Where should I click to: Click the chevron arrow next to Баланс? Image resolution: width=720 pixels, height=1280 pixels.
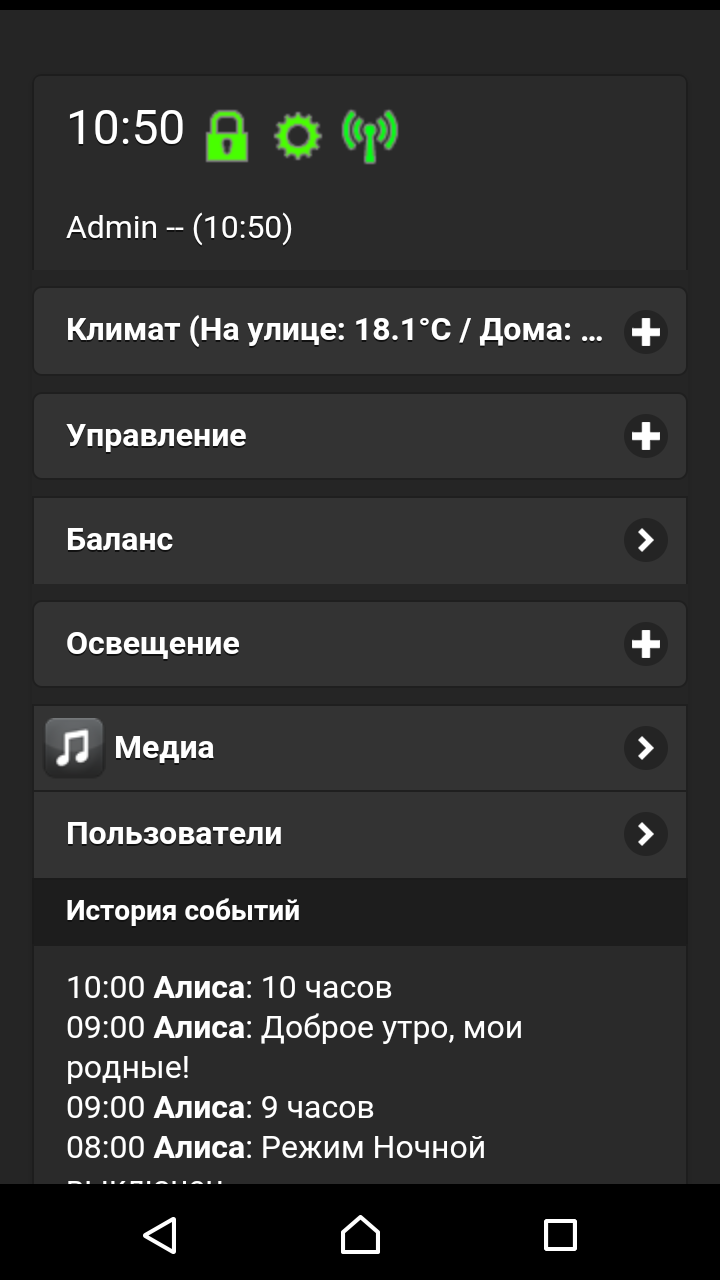(646, 540)
